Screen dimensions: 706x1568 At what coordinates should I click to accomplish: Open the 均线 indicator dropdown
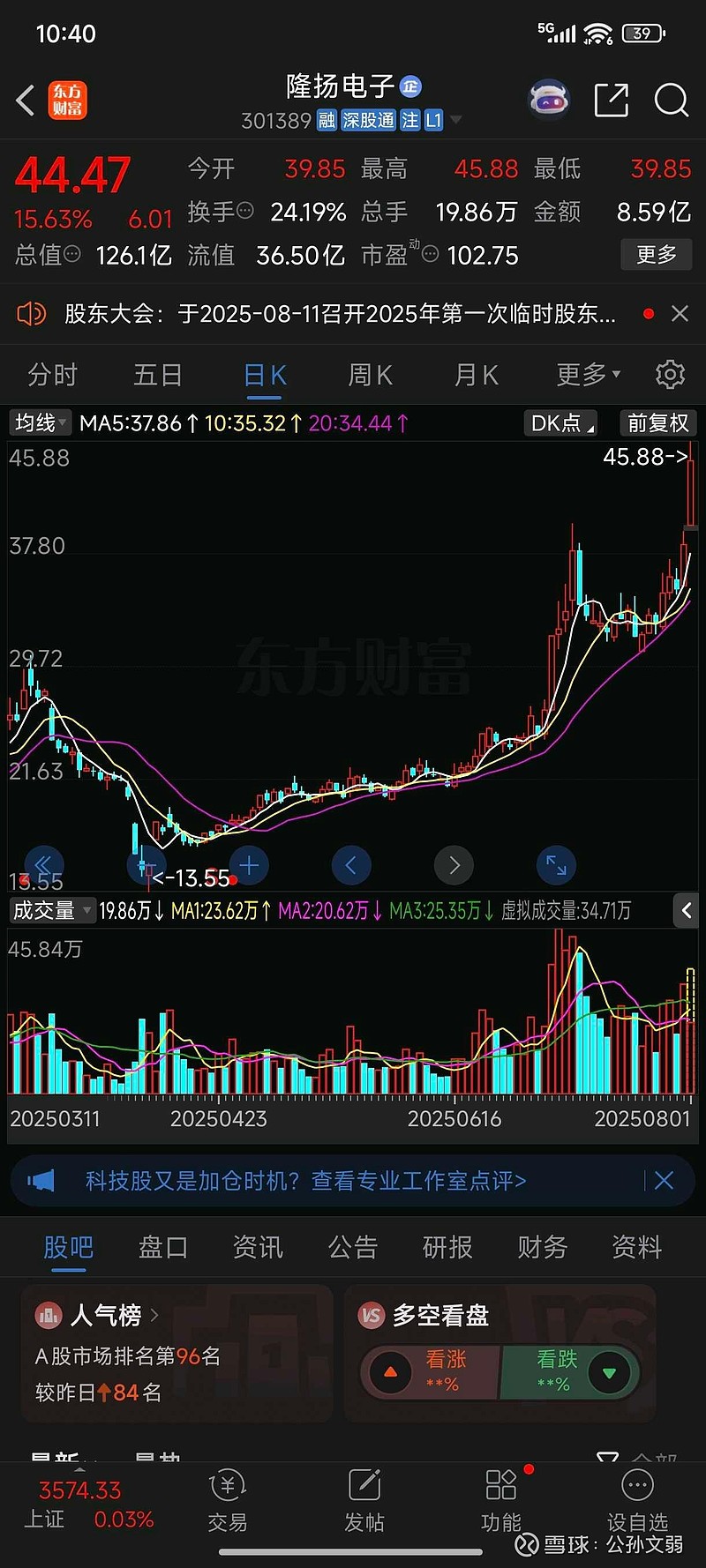click(39, 423)
